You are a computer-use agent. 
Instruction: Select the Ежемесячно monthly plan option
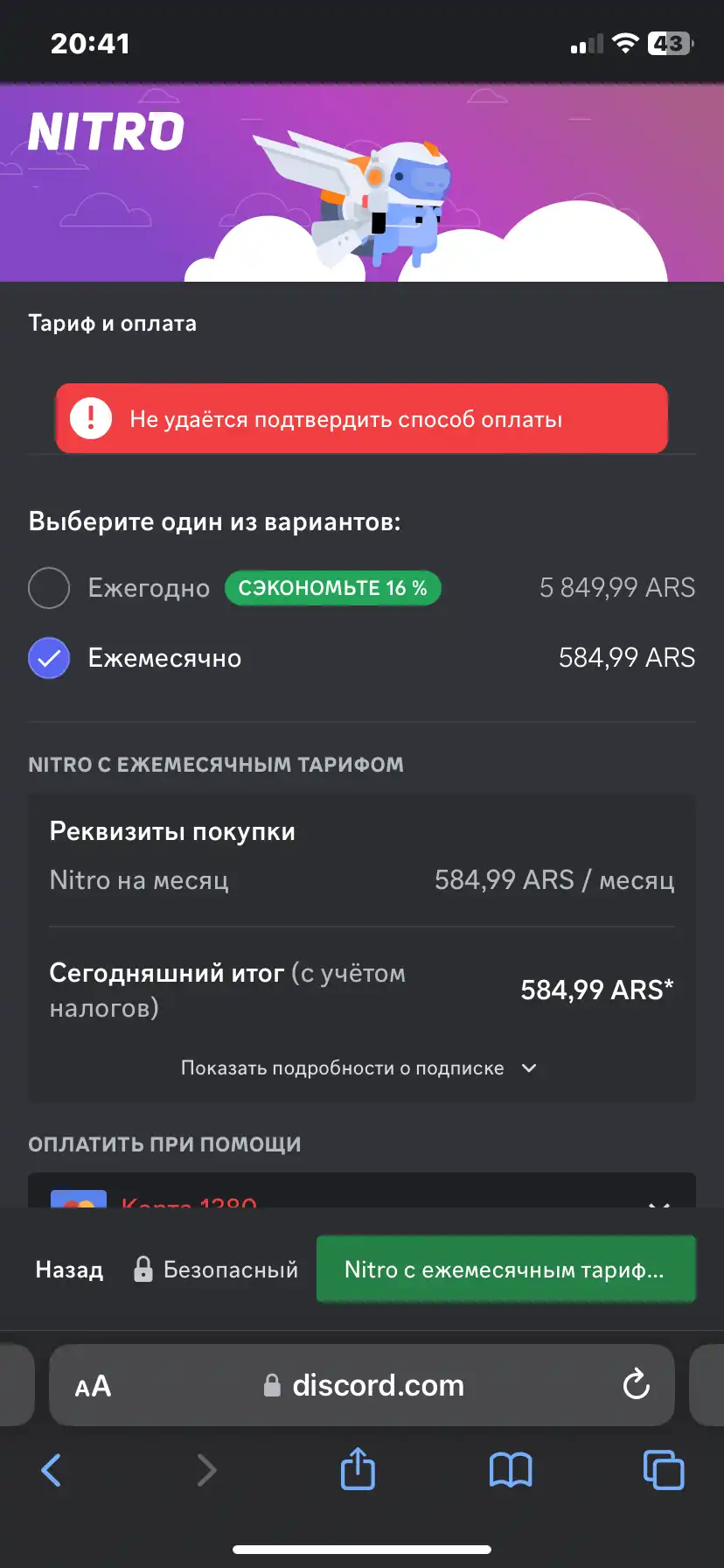pos(49,658)
